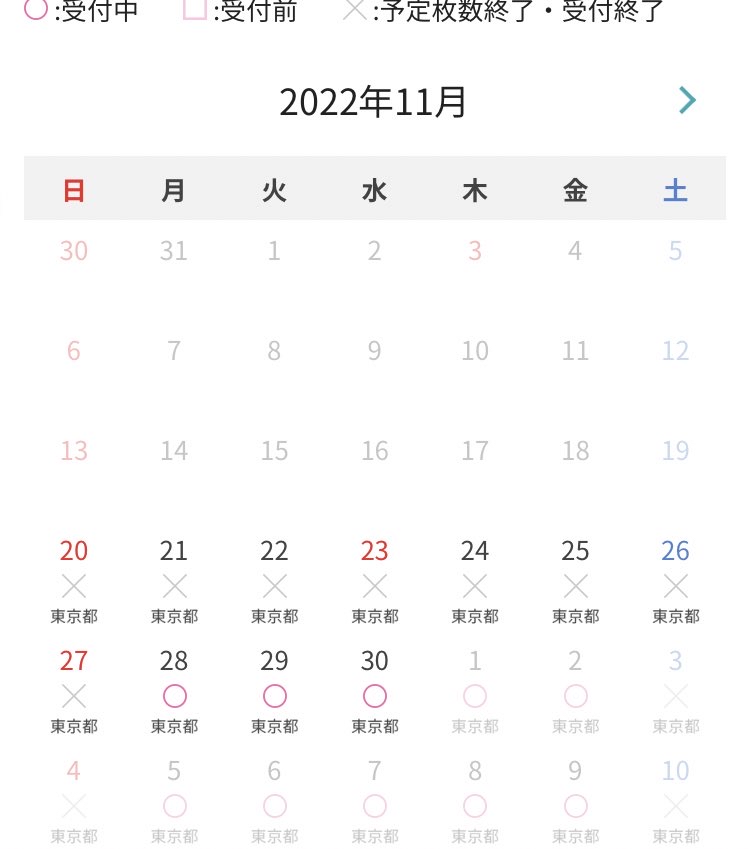Go to the next month
Screen dimensions: 749x849
pos(686,100)
